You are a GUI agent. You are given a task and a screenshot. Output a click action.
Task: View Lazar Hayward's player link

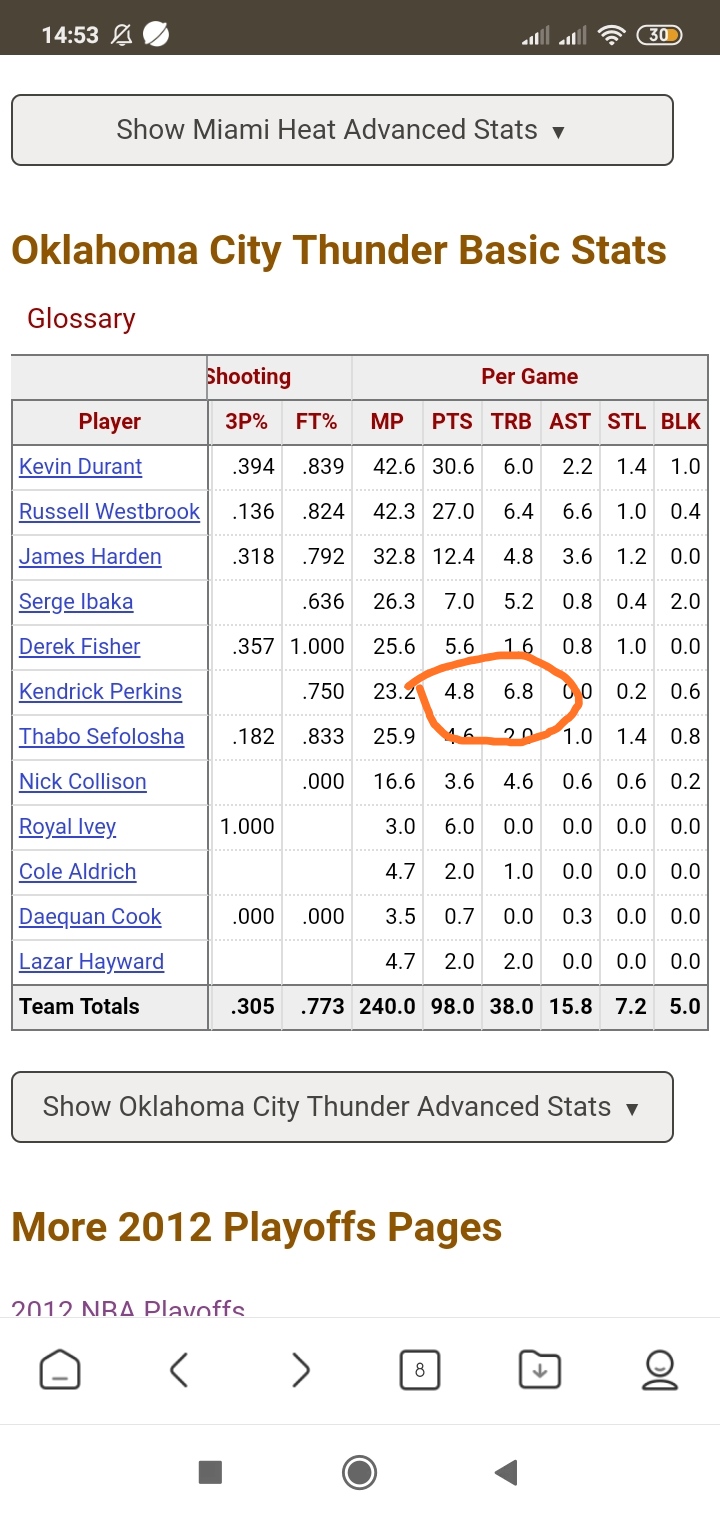pyautogui.click(x=92, y=962)
